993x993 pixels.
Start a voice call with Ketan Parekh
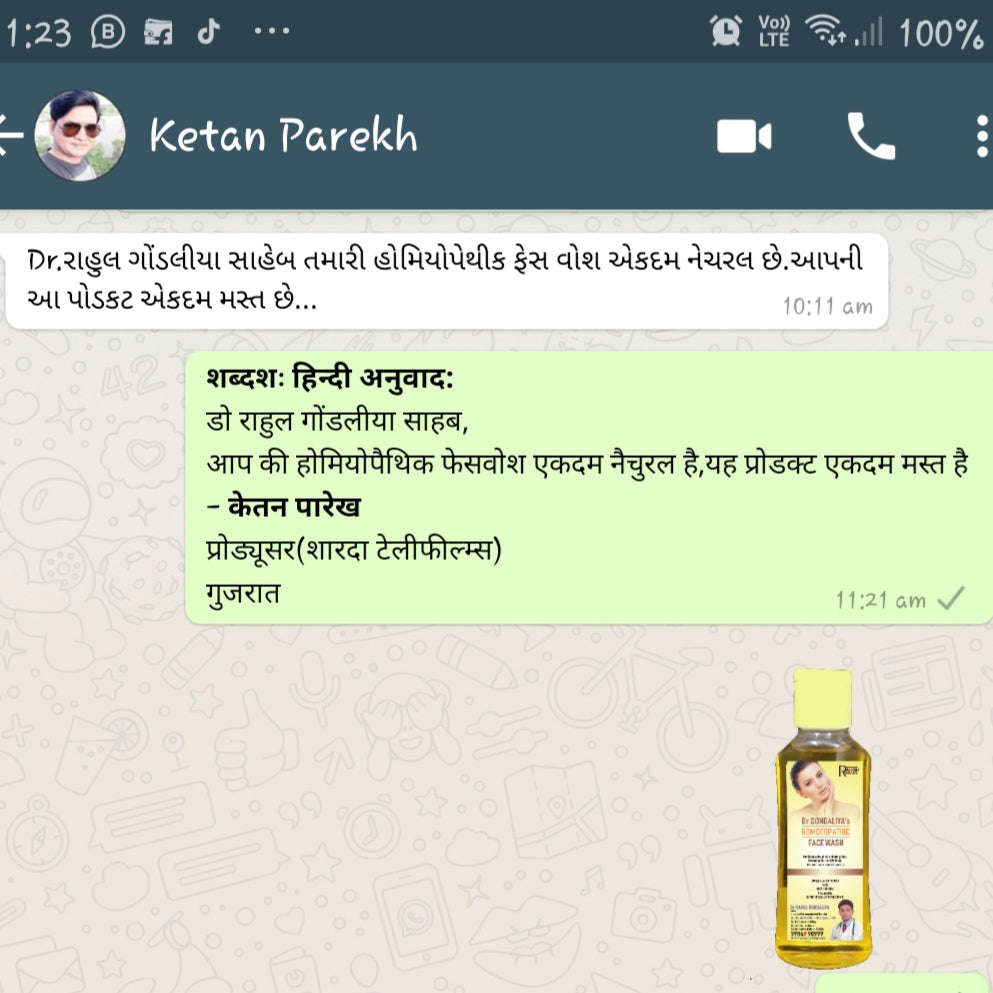(x=871, y=137)
